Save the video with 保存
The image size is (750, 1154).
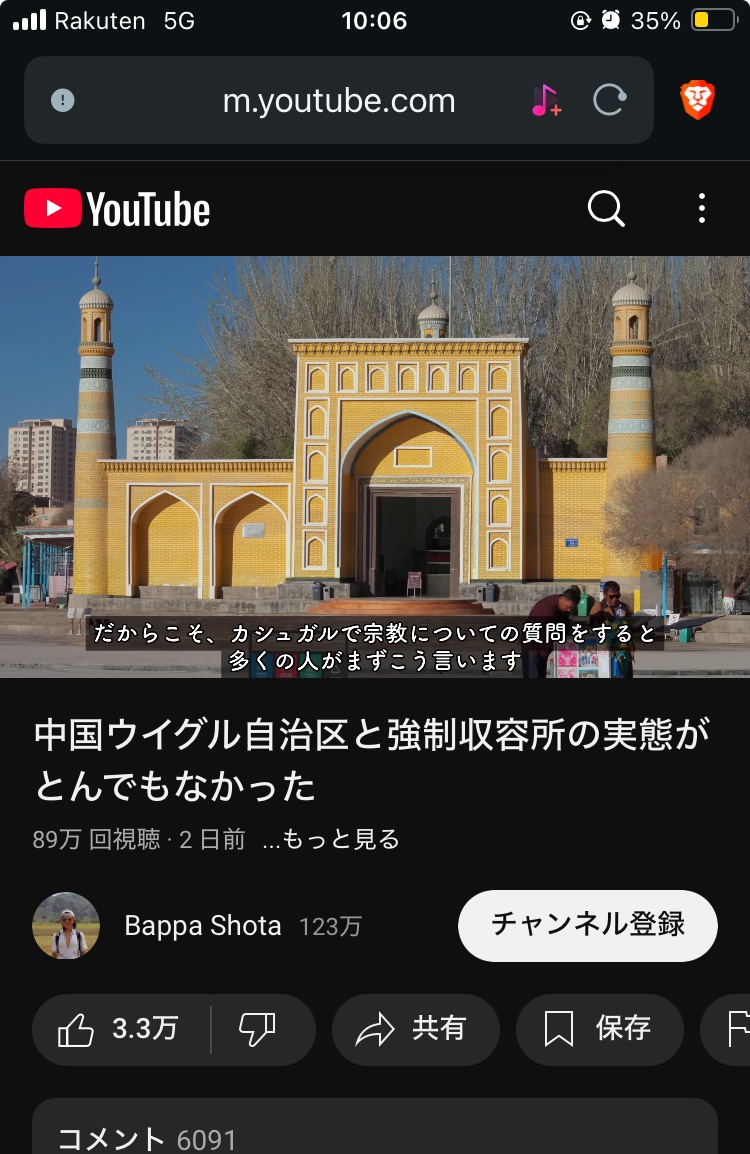[x=599, y=1029]
